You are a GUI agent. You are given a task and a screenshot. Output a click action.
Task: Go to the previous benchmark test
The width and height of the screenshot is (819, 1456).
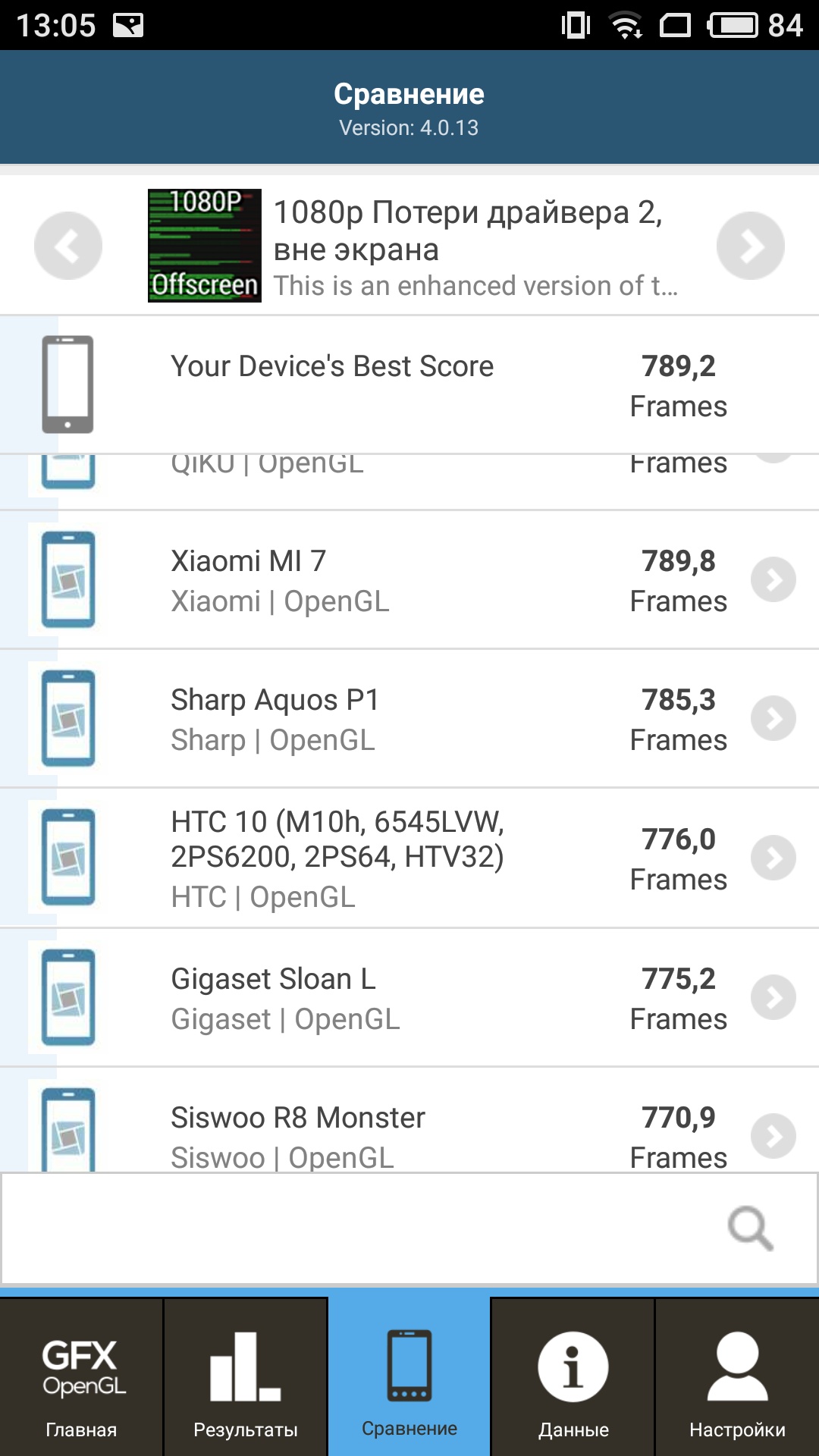pos(68,246)
